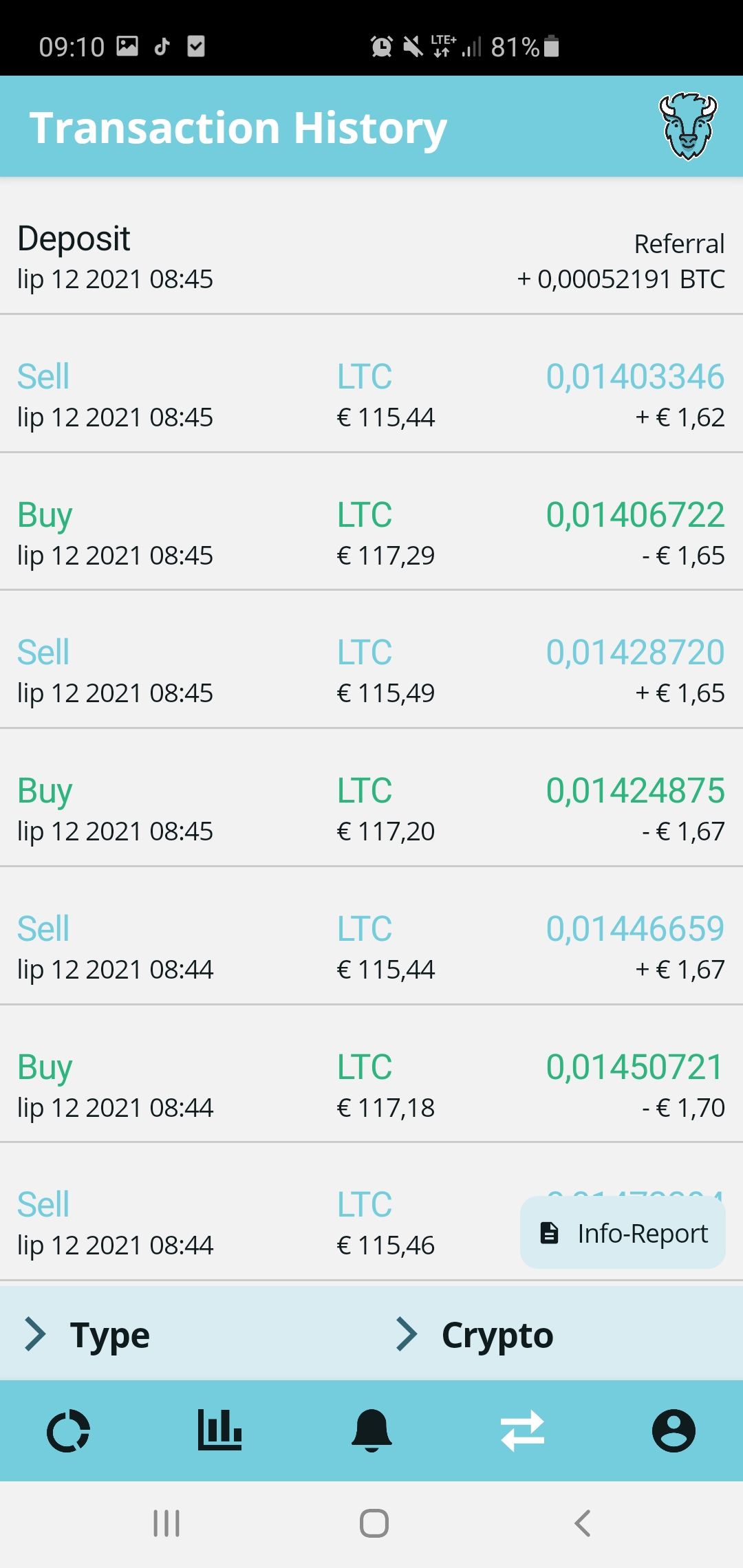This screenshot has width=743, height=1568.
Task: Open the portfolio donut chart tab
Action: (68, 1431)
